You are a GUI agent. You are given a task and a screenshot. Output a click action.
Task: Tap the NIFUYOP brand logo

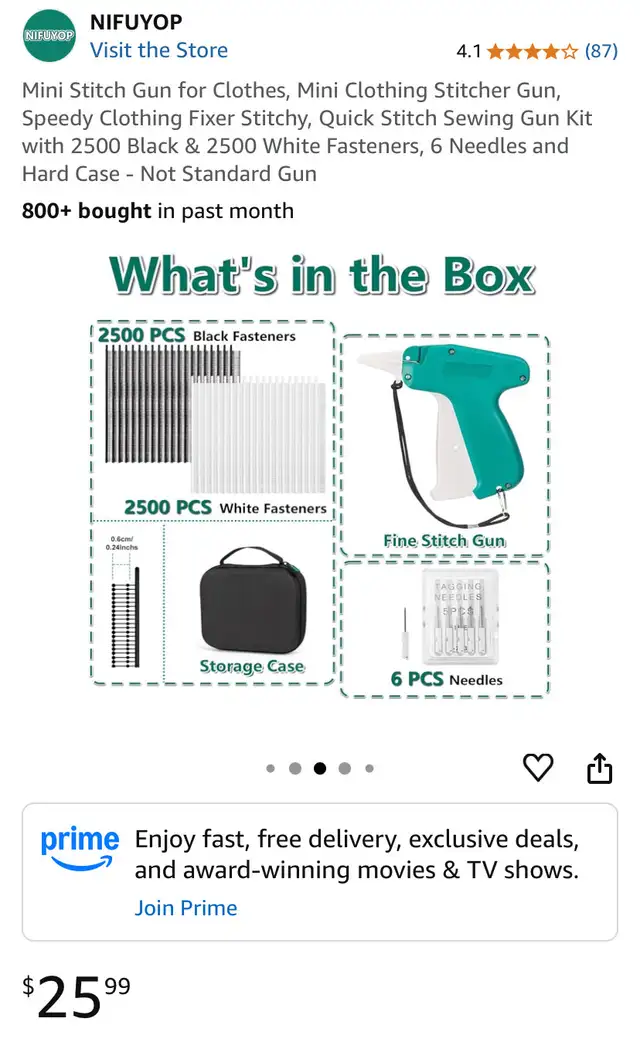coord(49,35)
